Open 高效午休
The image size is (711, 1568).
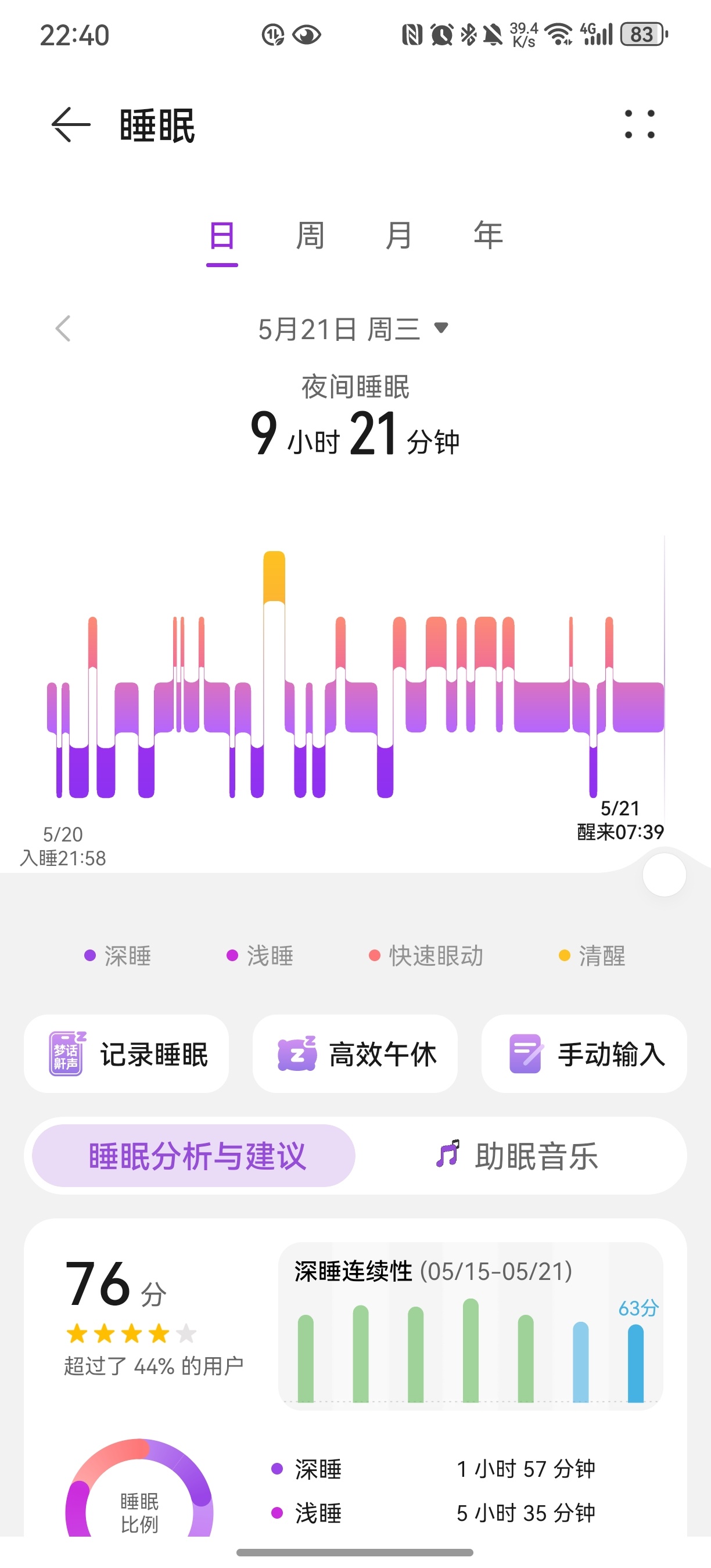tap(355, 1053)
